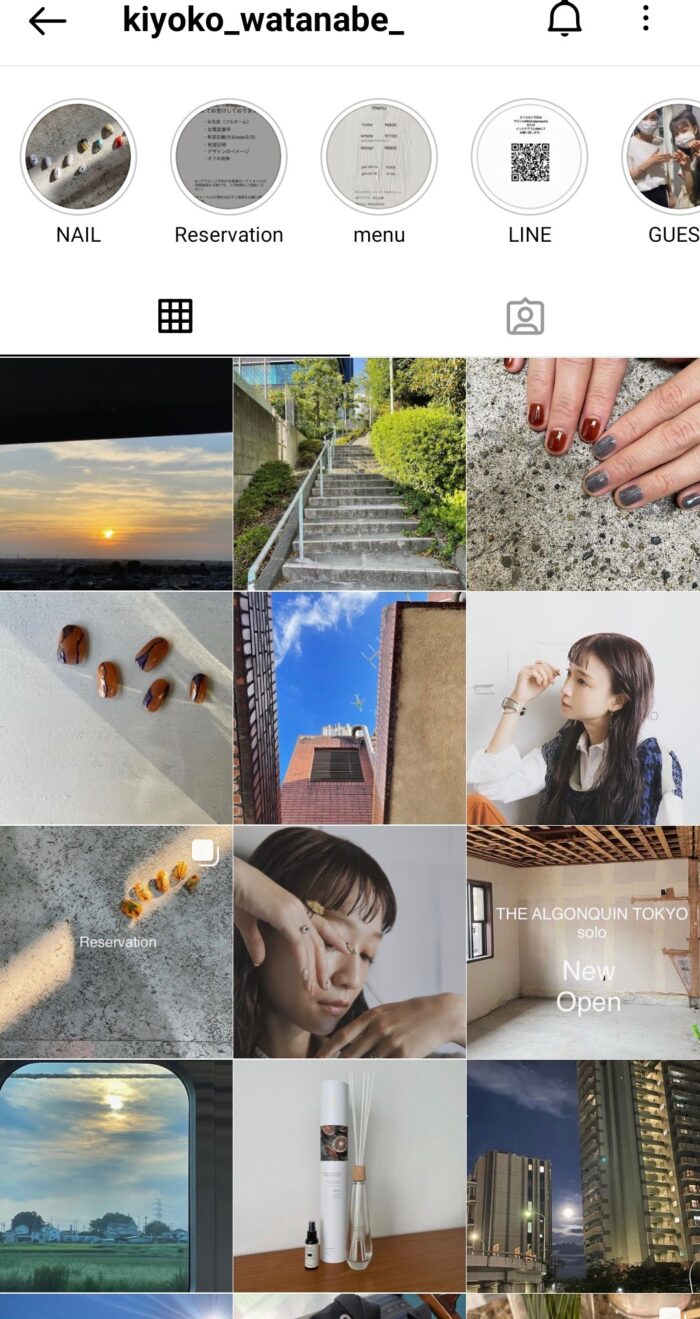Screen dimensions: 700x1319
Task: Open the night apartment buildings post
Action: click(x=583, y=1175)
